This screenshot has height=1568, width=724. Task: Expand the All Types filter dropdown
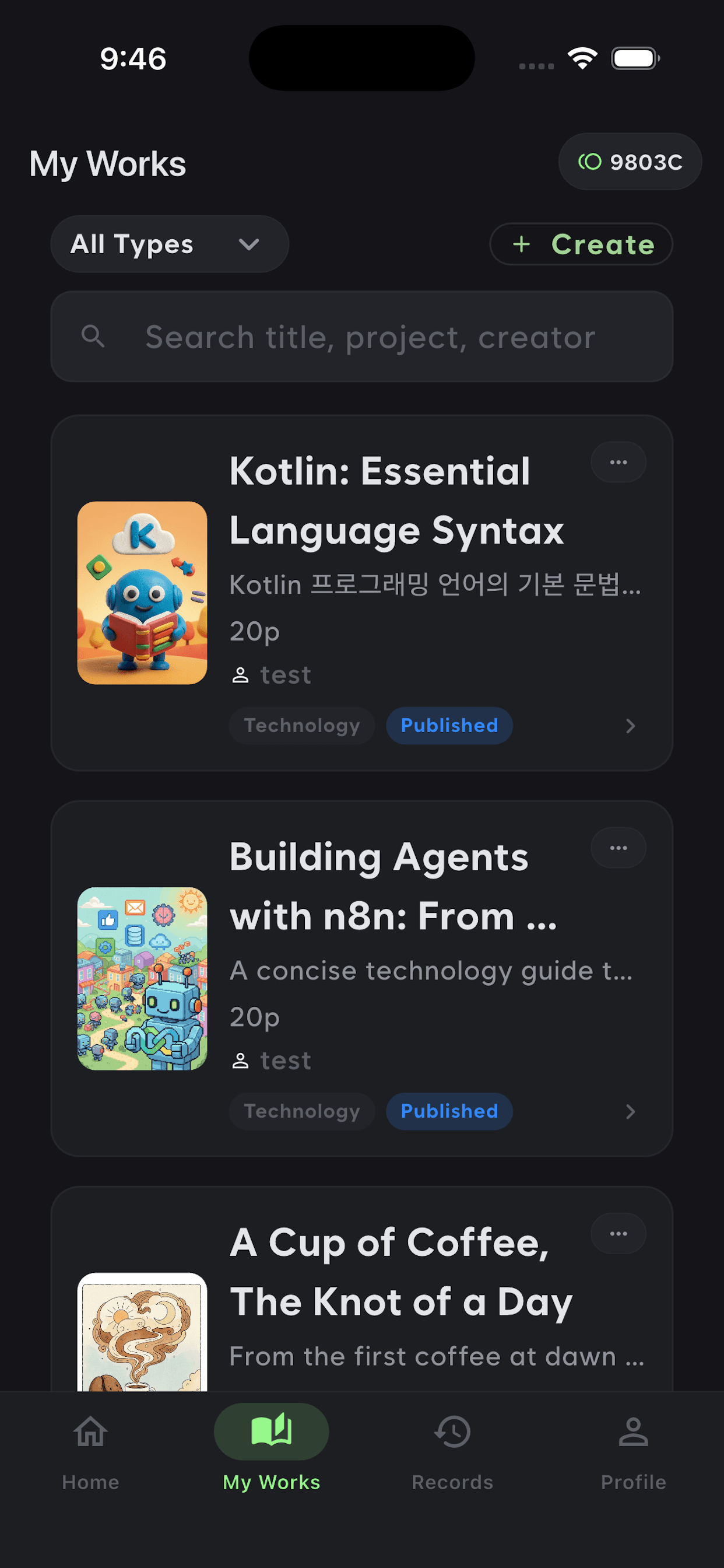(169, 244)
